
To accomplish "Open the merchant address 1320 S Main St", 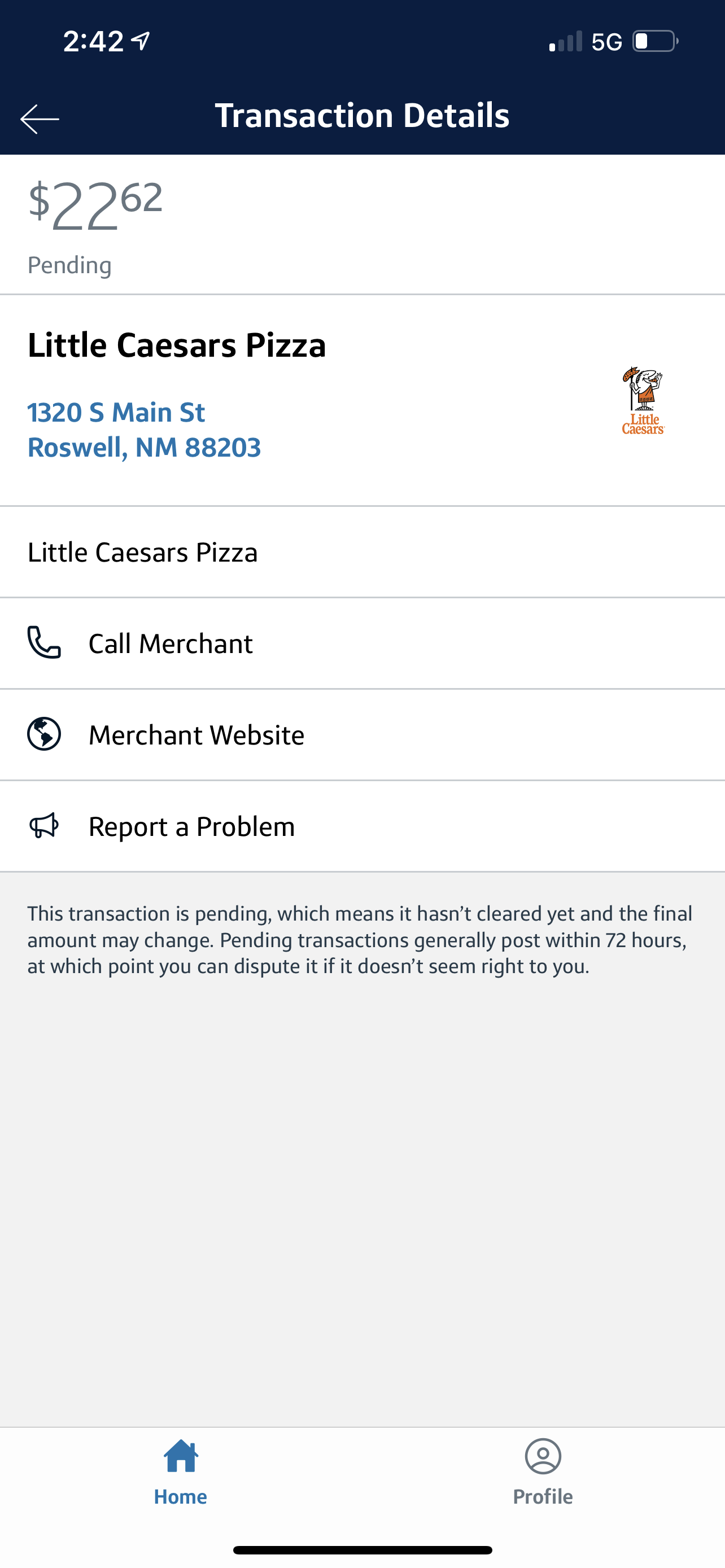I will (x=143, y=429).
